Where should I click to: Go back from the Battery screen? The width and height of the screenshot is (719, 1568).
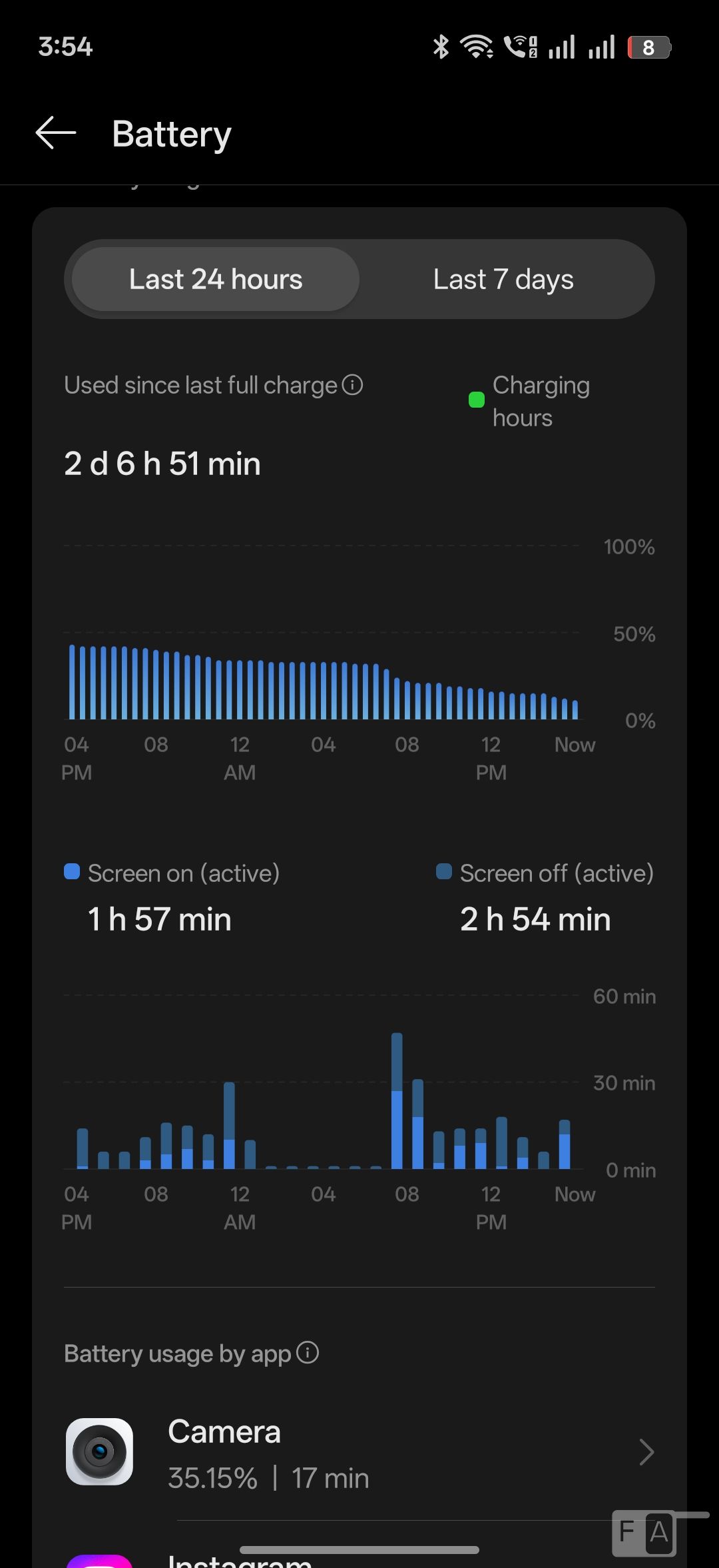pos(56,133)
